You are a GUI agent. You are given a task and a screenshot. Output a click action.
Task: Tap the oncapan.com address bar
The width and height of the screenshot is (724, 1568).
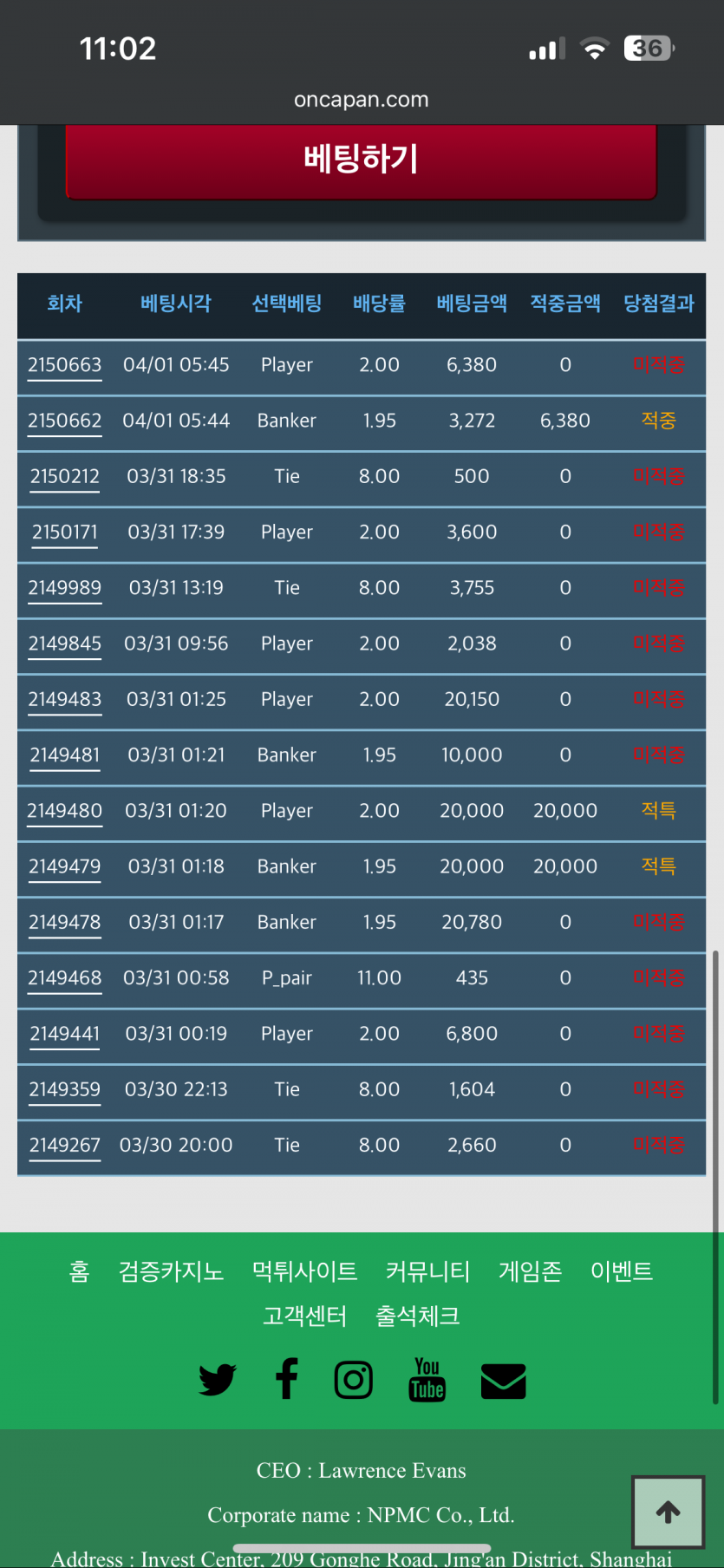361,100
